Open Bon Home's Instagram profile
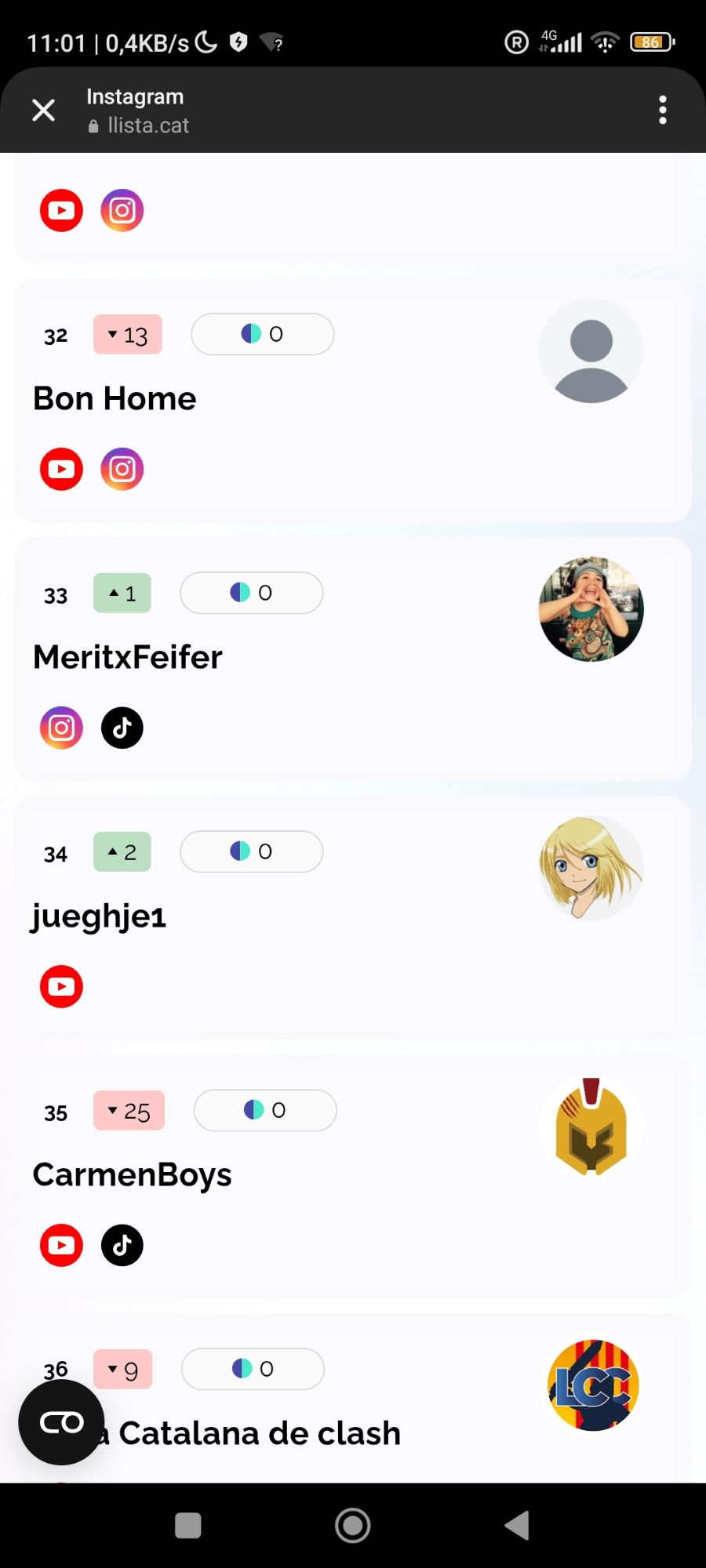Image resolution: width=706 pixels, height=1568 pixels. (122, 469)
